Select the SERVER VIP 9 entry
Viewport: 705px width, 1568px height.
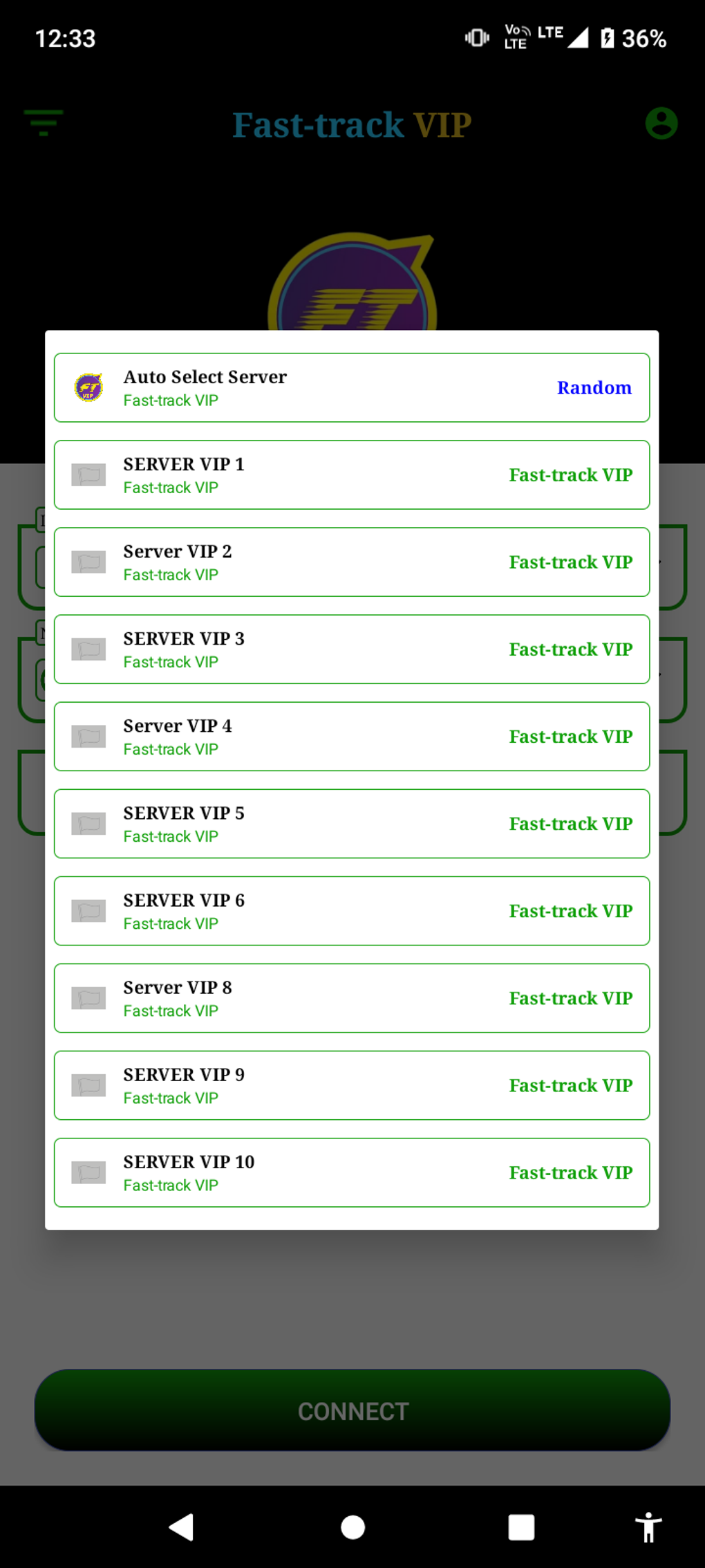(x=351, y=1085)
